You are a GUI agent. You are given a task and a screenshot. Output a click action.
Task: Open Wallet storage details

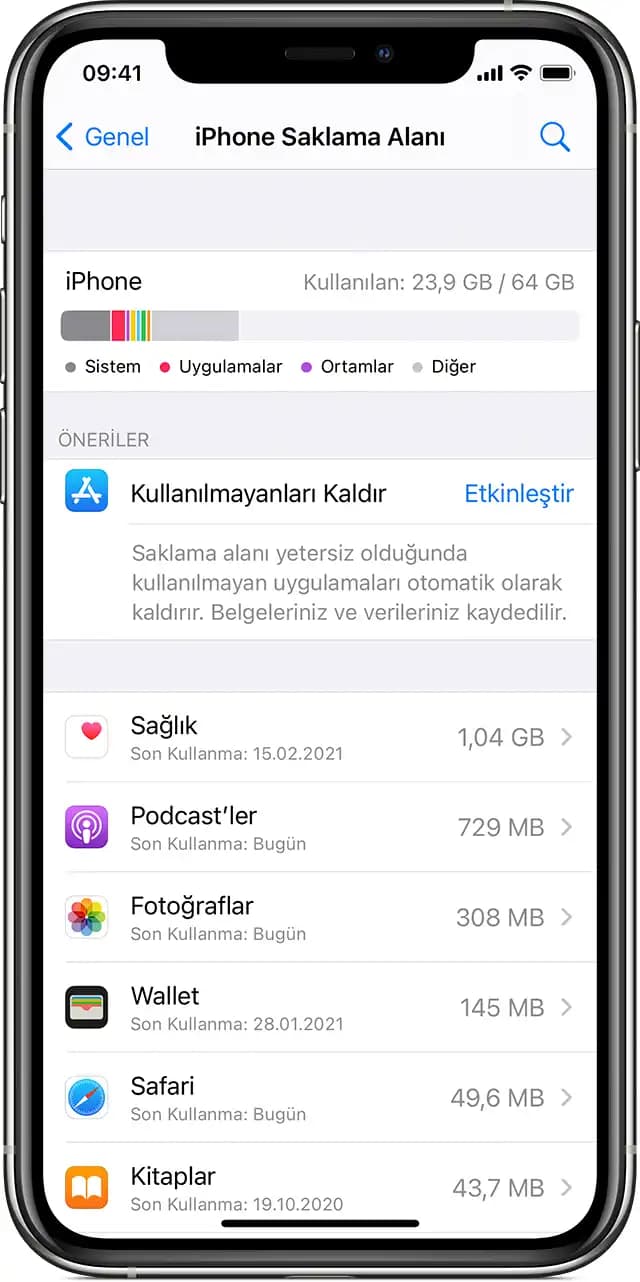click(320, 1007)
